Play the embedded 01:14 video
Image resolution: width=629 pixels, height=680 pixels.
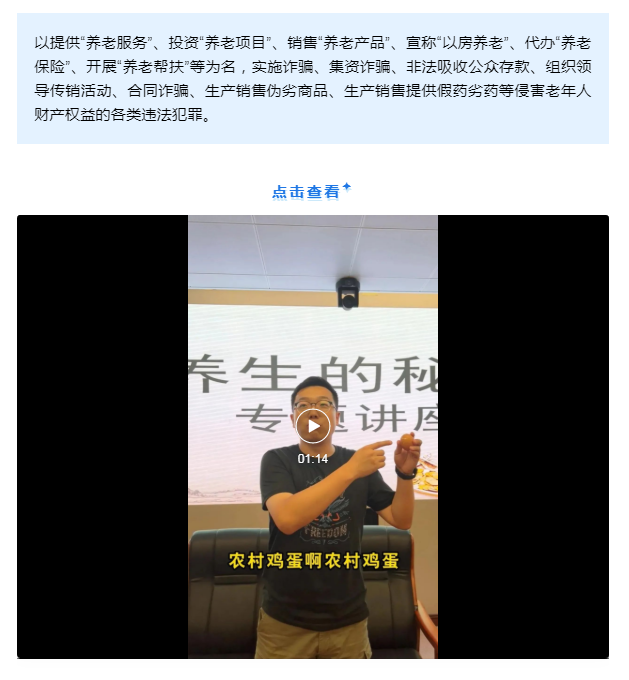click(x=313, y=427)
